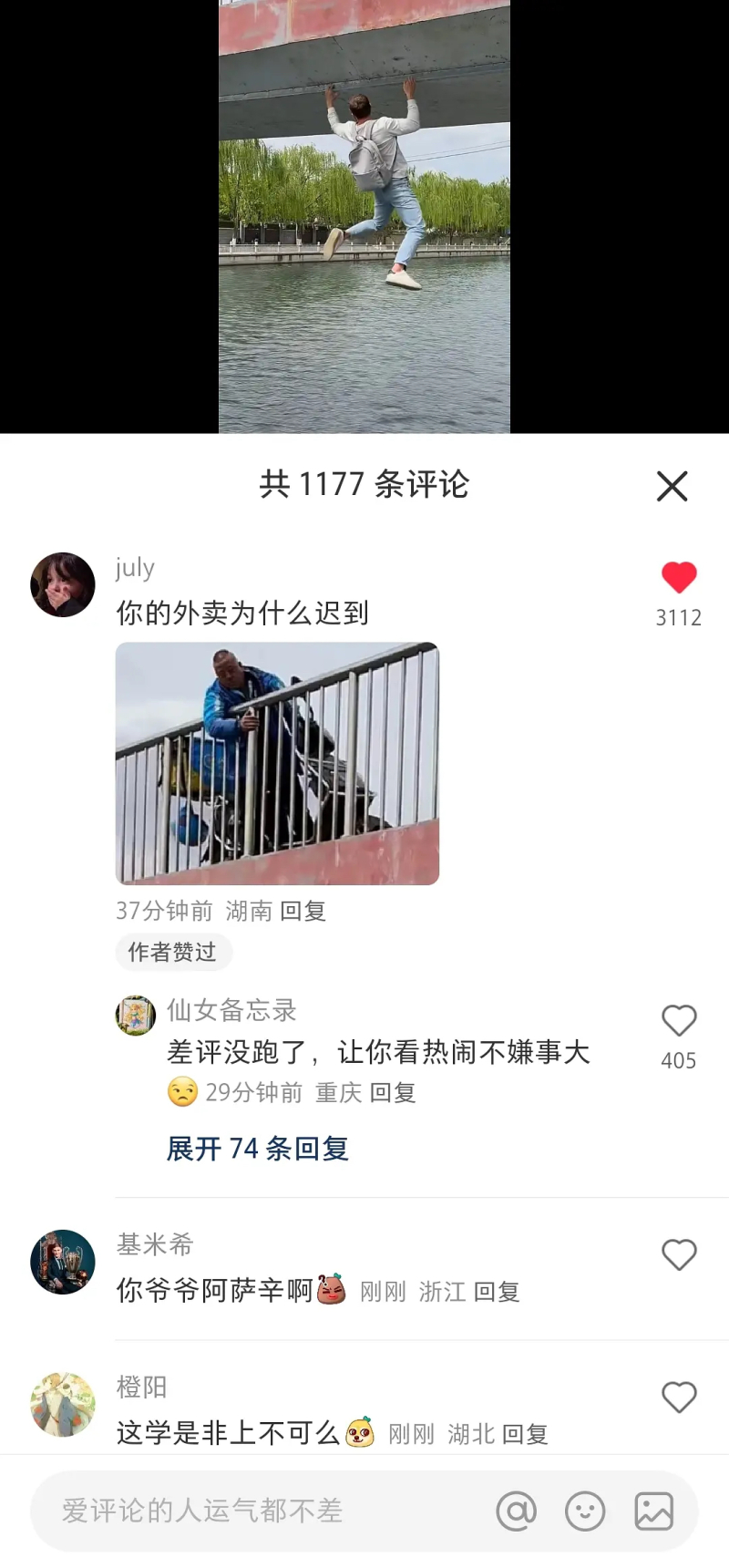Open 橙阳's profile avatar
Viewport: 729px width, 1568px height.
(63, 1404)
